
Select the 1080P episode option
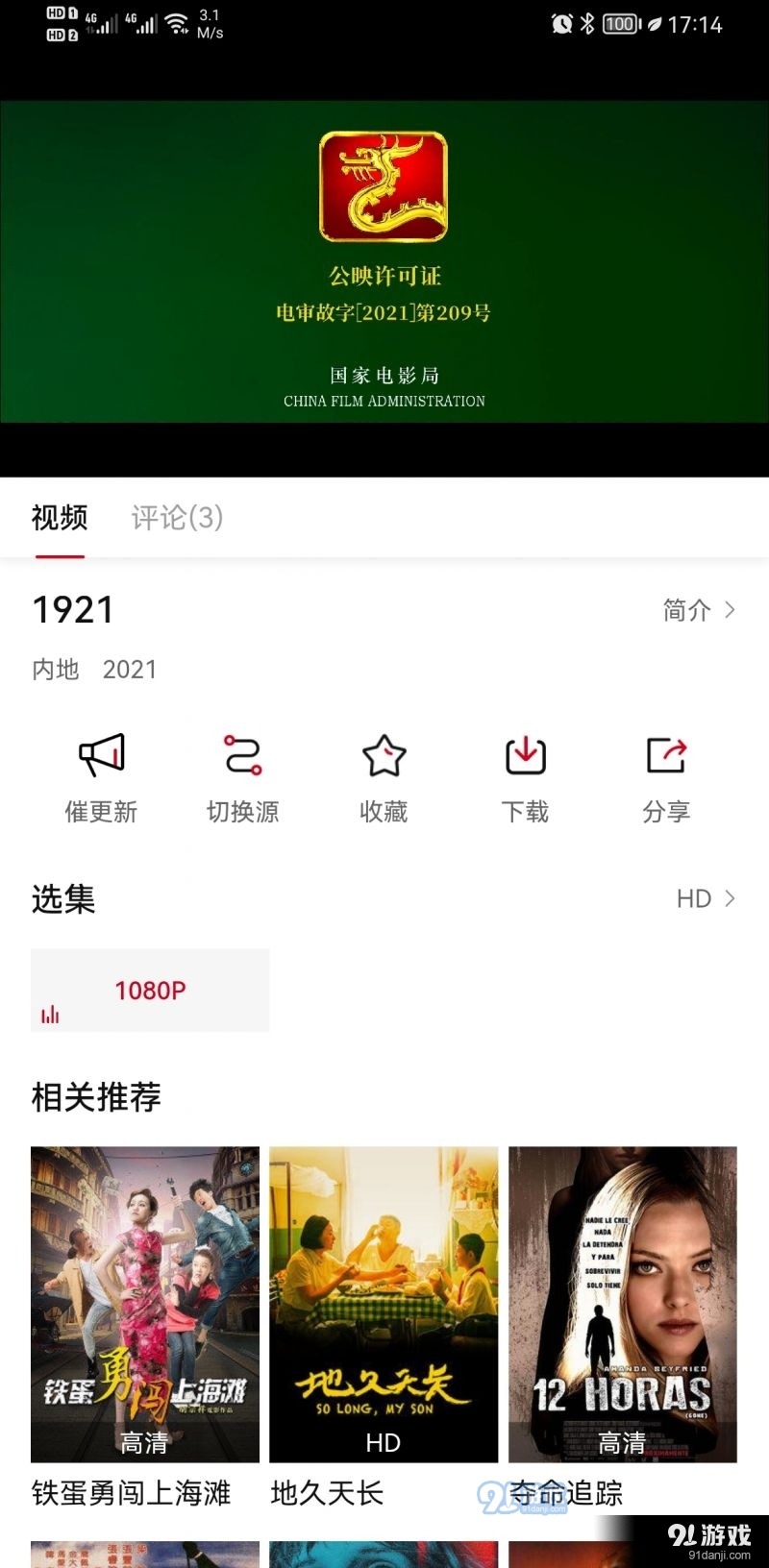[150, 990]
